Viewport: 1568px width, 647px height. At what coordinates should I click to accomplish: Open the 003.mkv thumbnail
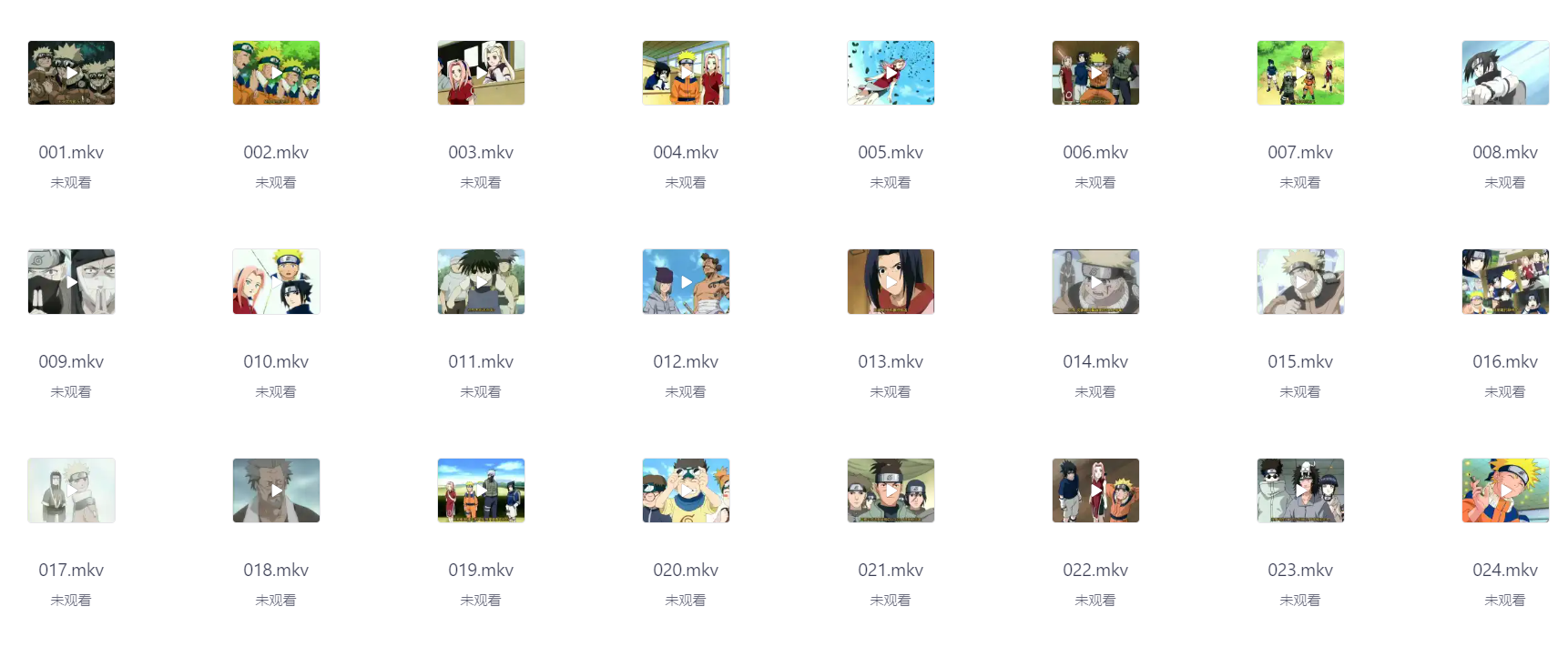click(x=481, y=73)
